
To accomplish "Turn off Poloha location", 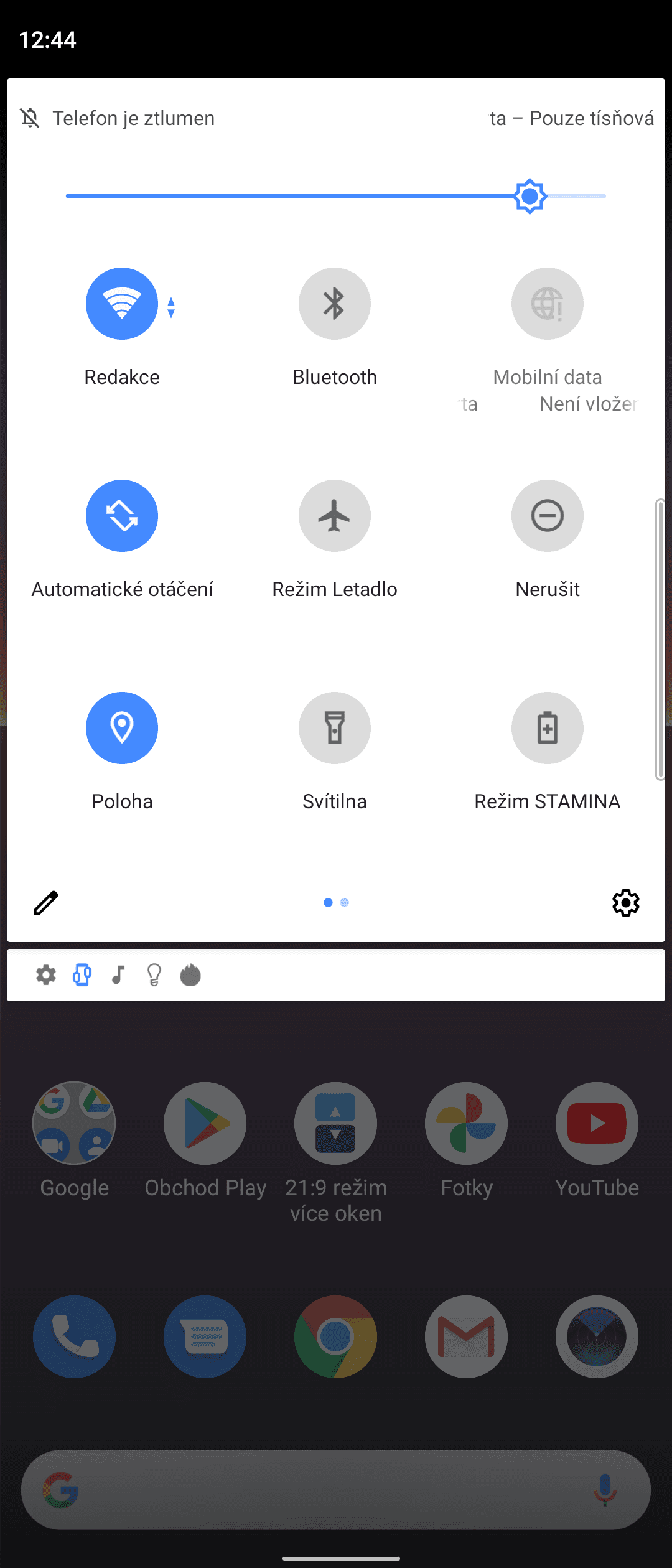I will [122, 728].
